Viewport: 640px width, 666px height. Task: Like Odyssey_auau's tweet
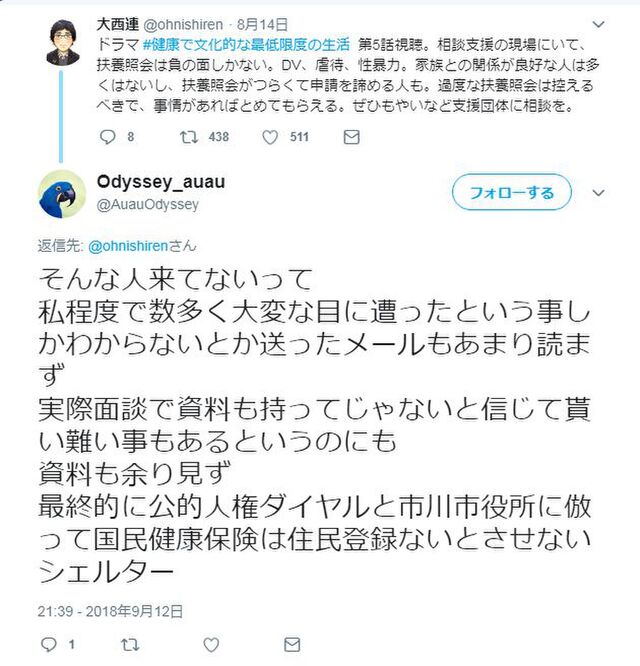pos(210,645)
